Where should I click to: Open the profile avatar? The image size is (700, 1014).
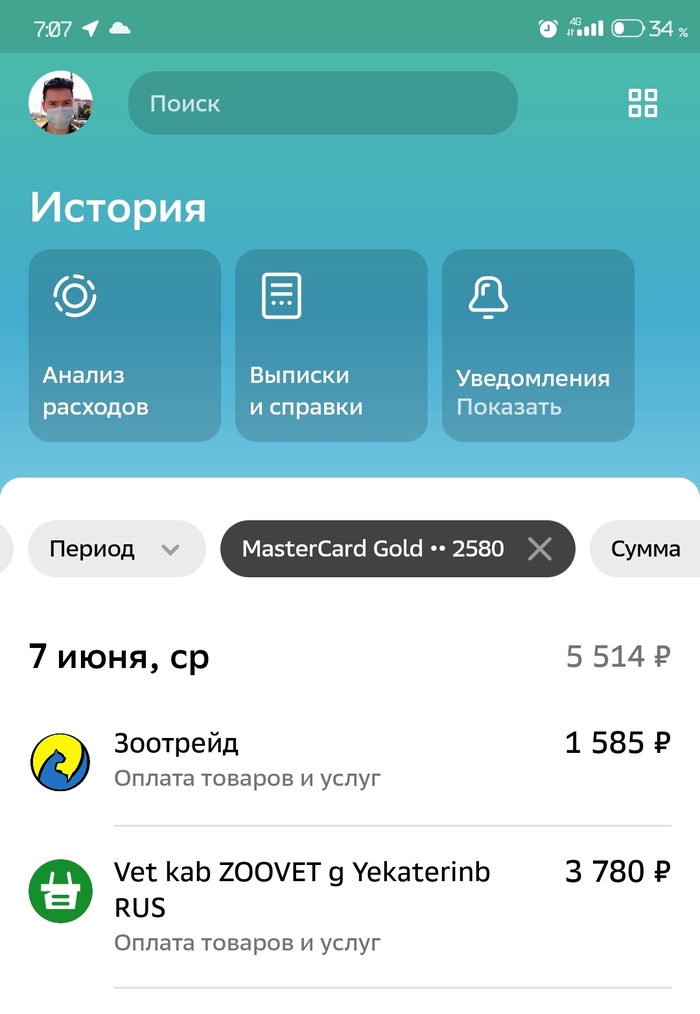coord(61,103)
